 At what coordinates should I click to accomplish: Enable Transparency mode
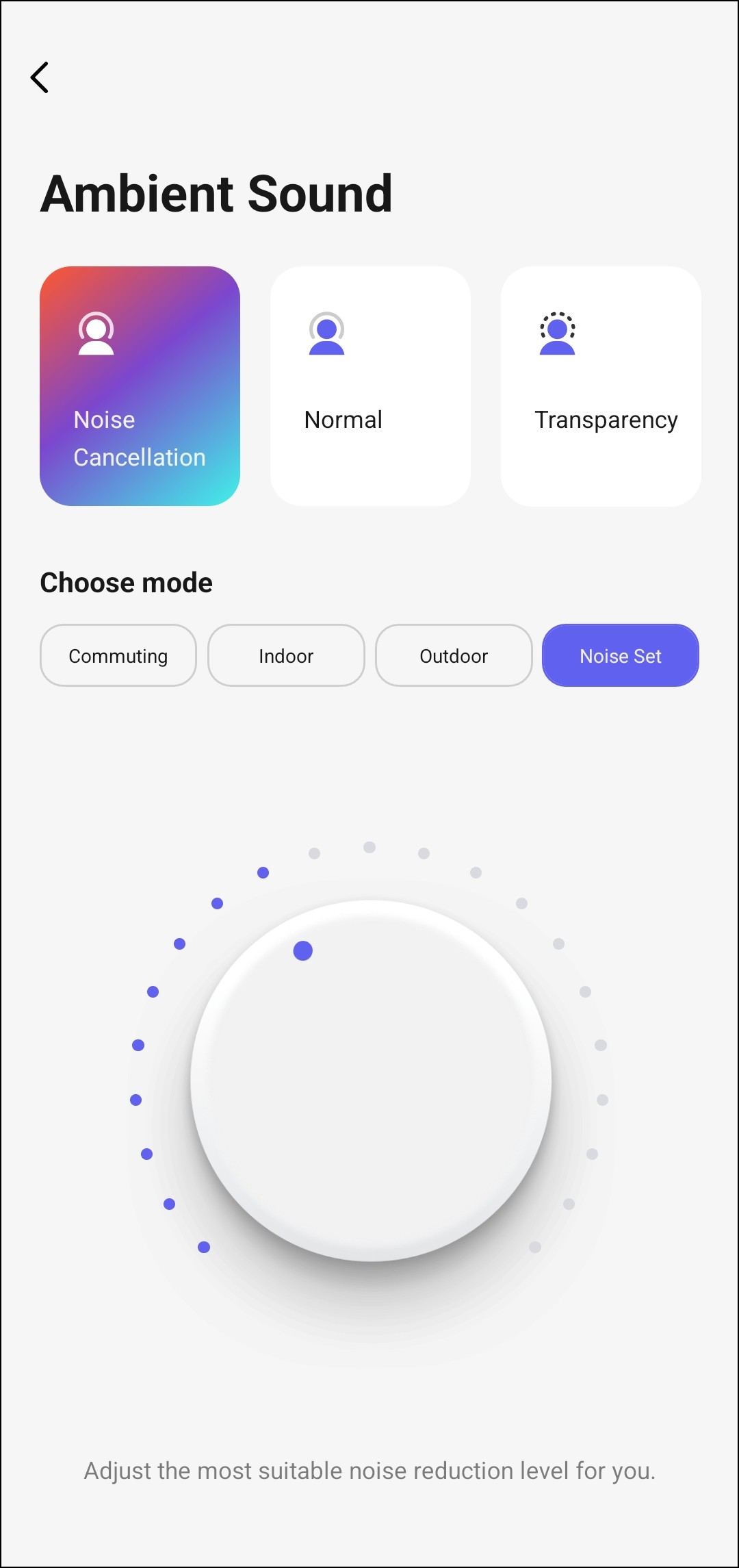click(x=601, y=386)
